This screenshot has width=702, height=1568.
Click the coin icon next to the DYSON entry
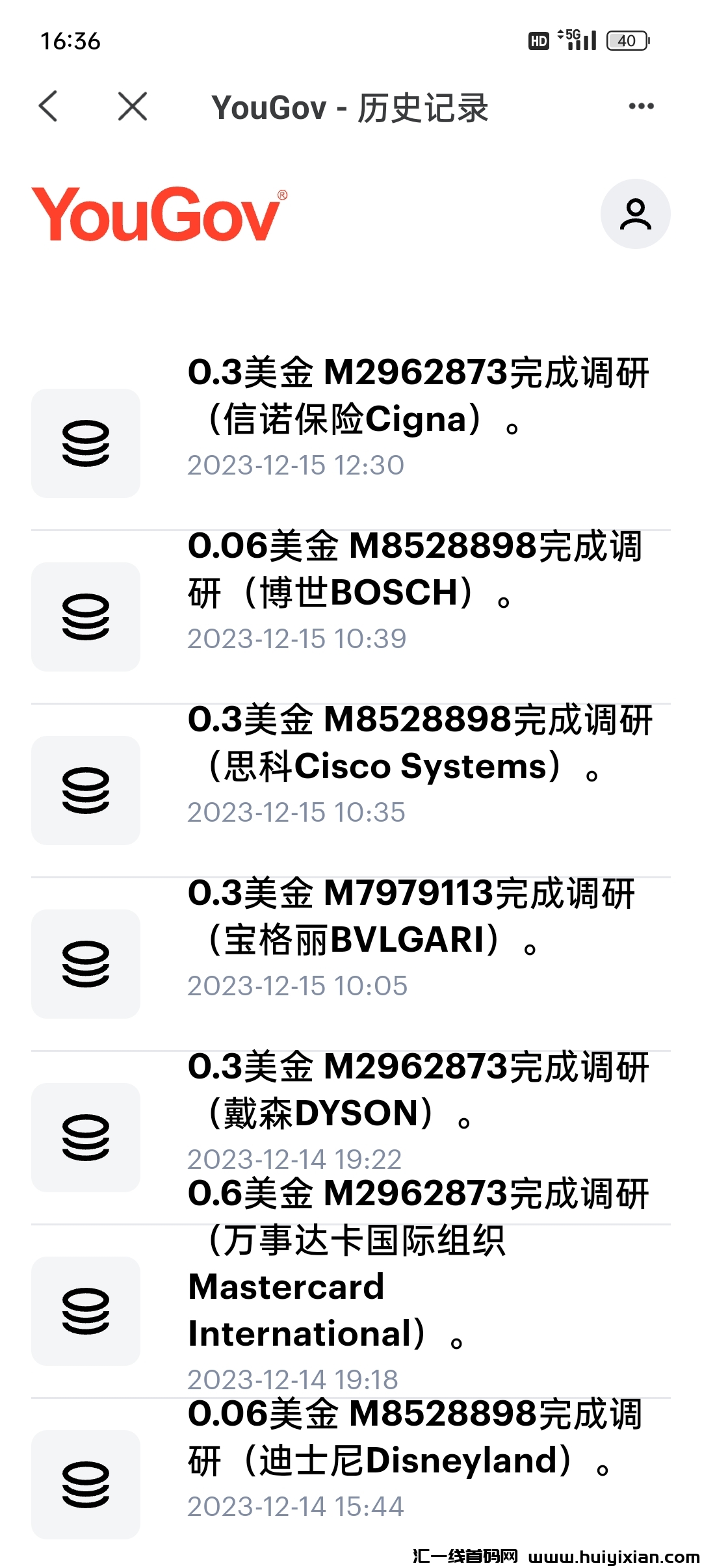point(86,1136)
